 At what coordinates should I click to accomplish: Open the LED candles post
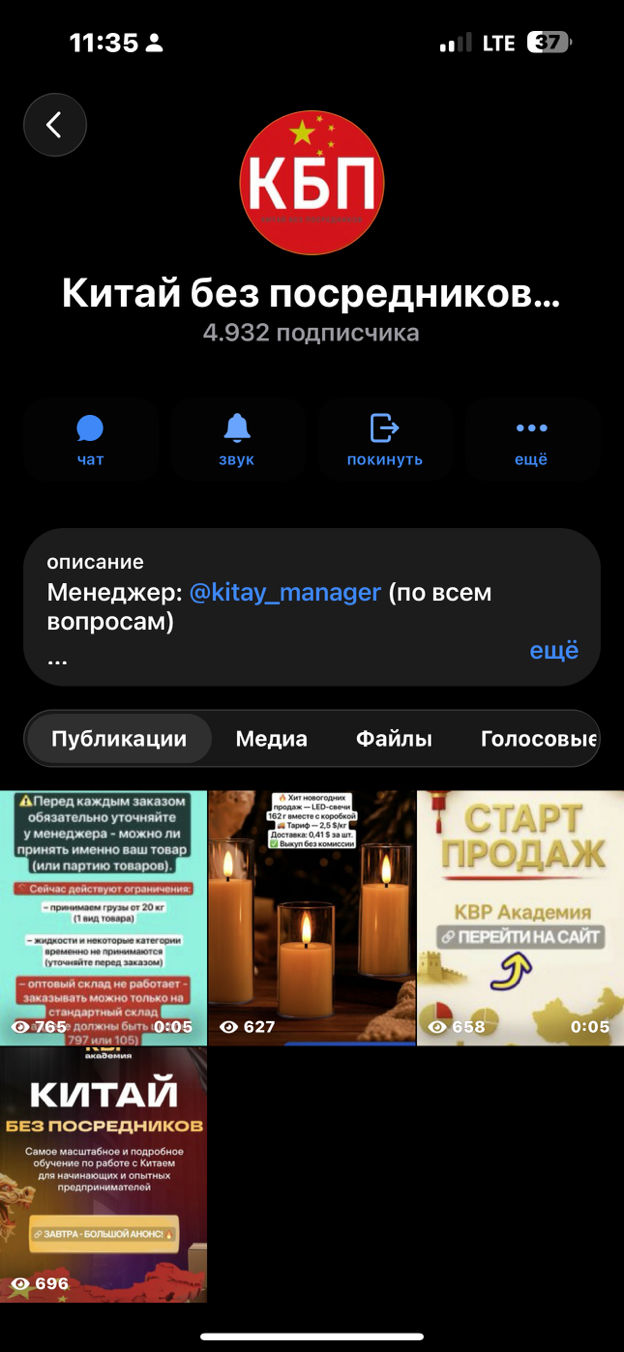[x=312, y=917]
